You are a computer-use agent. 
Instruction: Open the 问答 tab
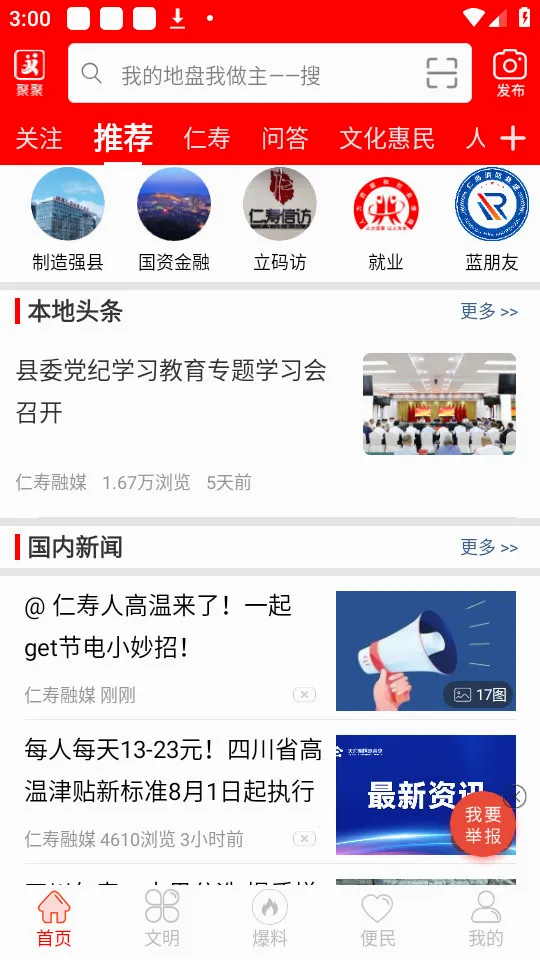(285, 138)
